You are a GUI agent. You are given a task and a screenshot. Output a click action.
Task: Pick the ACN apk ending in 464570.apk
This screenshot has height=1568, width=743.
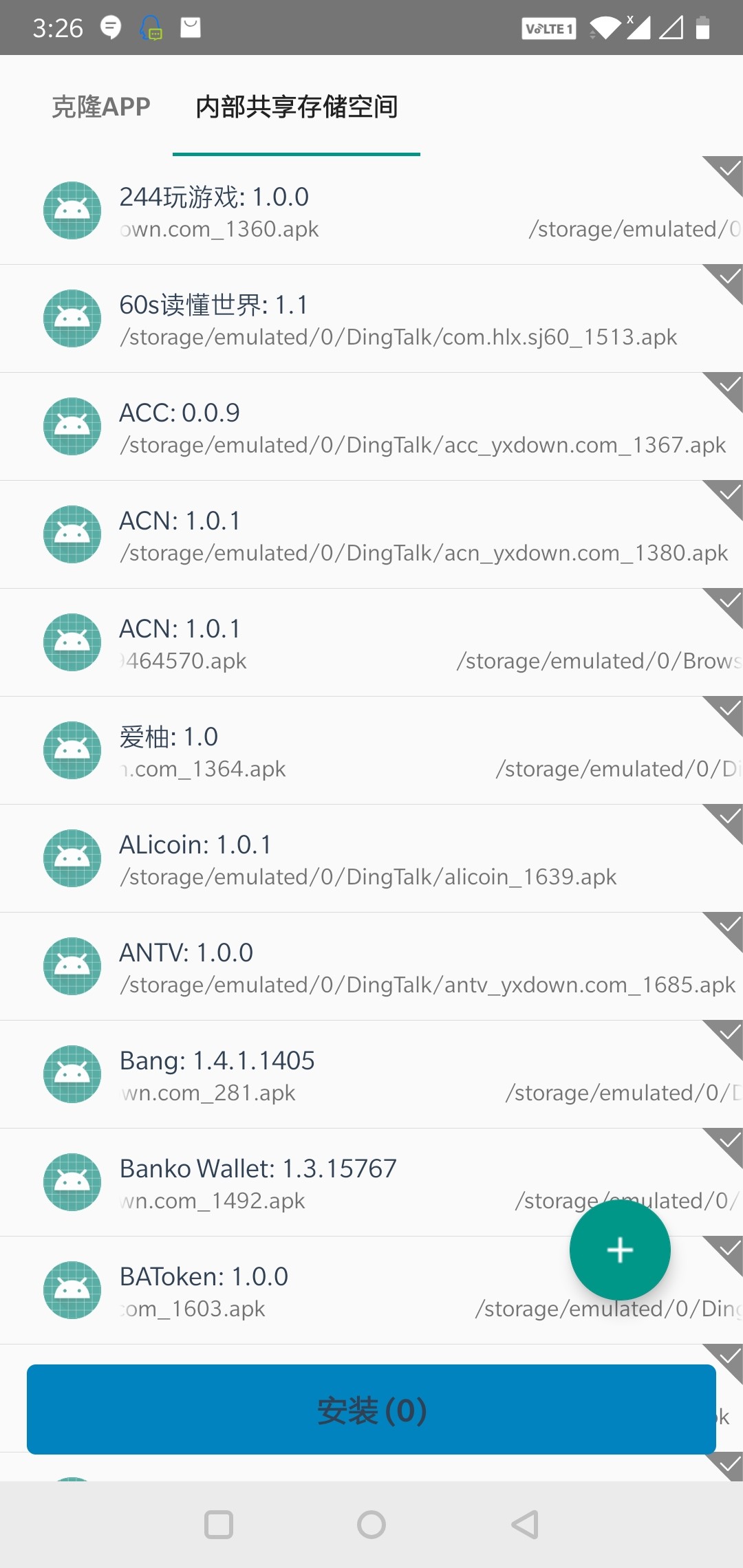[371, 643]
